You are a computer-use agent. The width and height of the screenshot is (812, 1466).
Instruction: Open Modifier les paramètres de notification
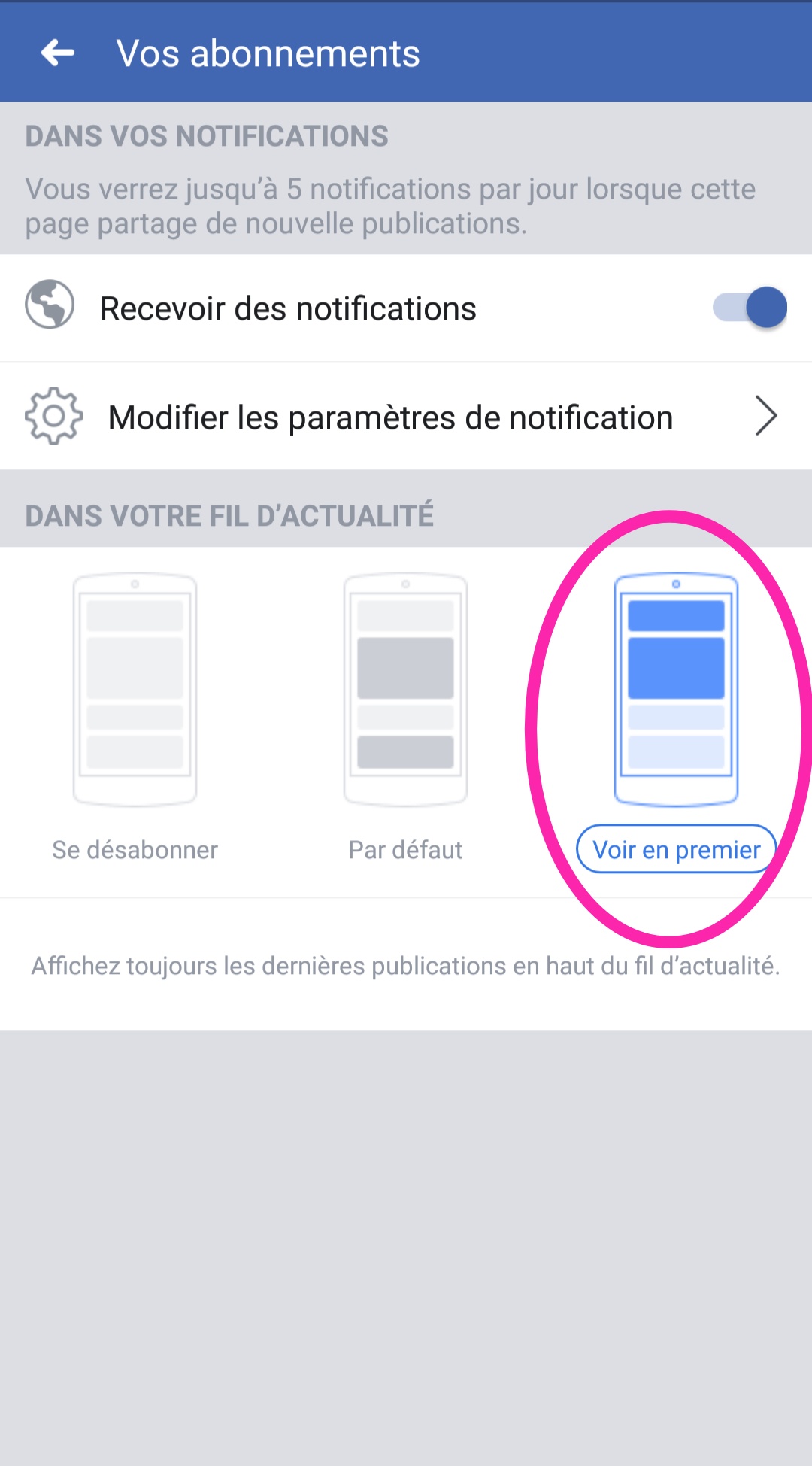(406, 417)
